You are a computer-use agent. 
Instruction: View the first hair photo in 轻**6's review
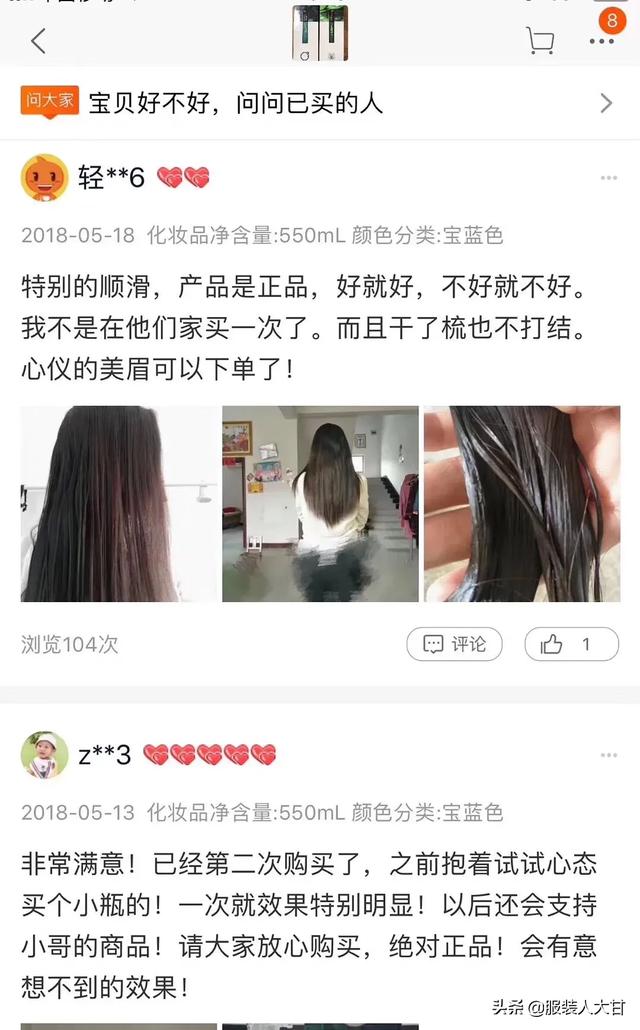118,504
